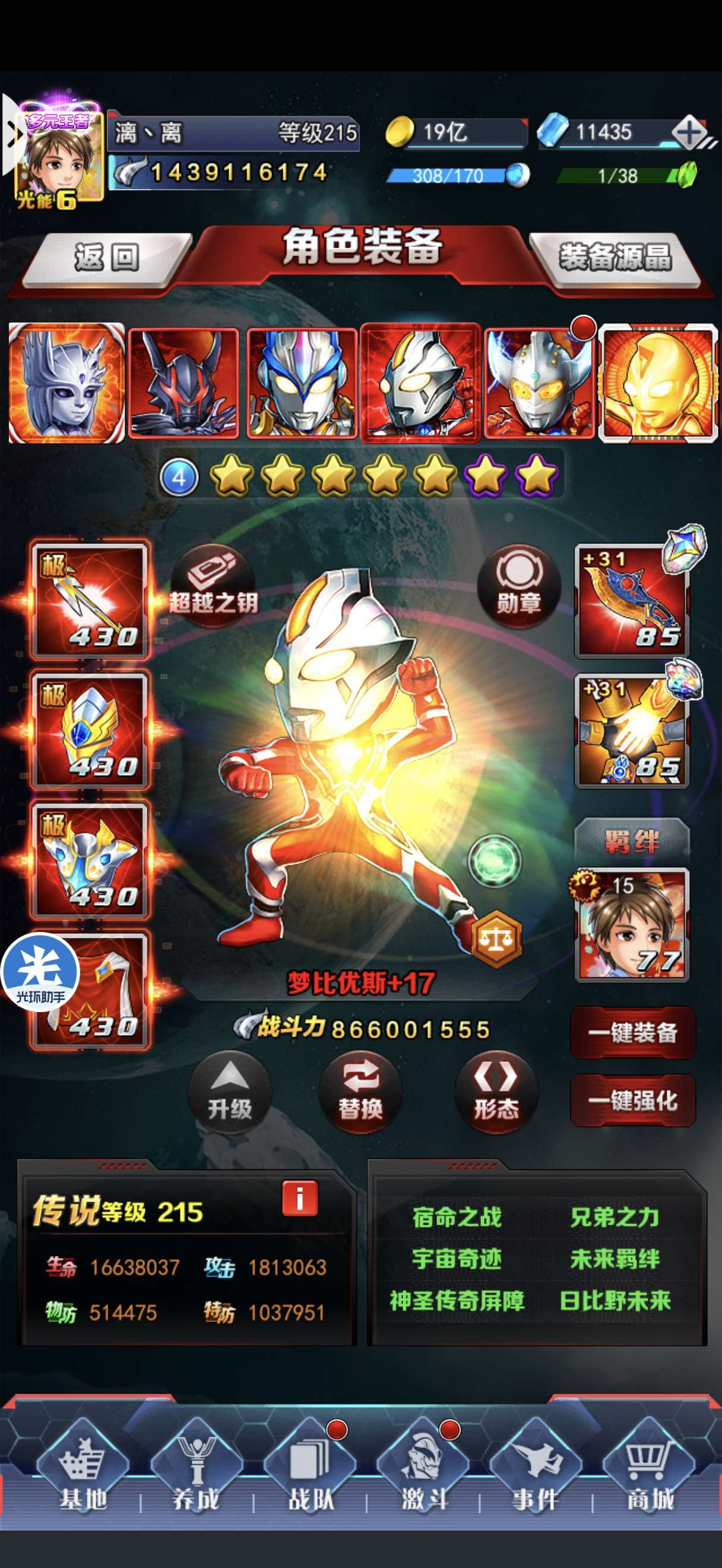Open the 光环助手 floating assistant
The width and height of the screenshot is (722, 1568).
point(40,972)
